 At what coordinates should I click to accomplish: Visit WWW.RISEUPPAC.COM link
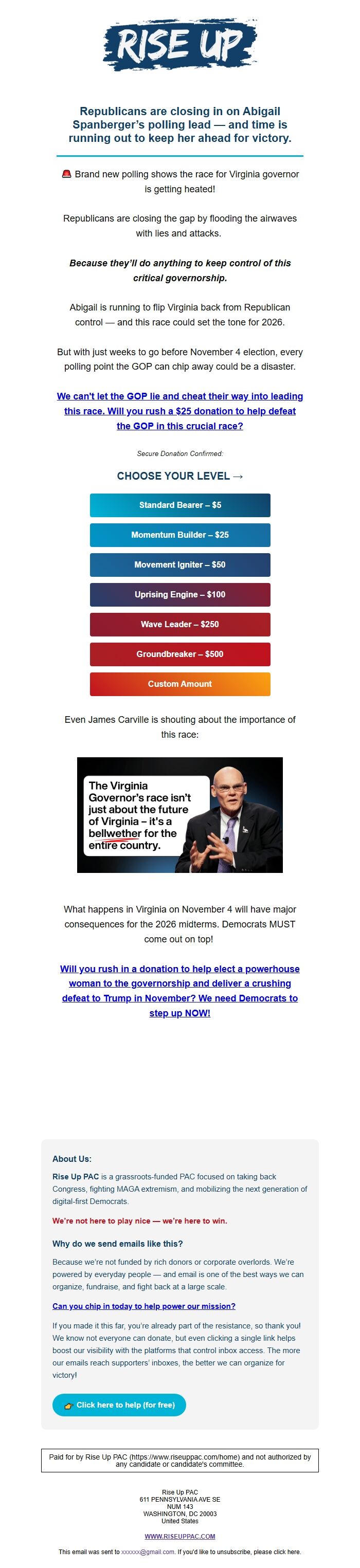179,1536
